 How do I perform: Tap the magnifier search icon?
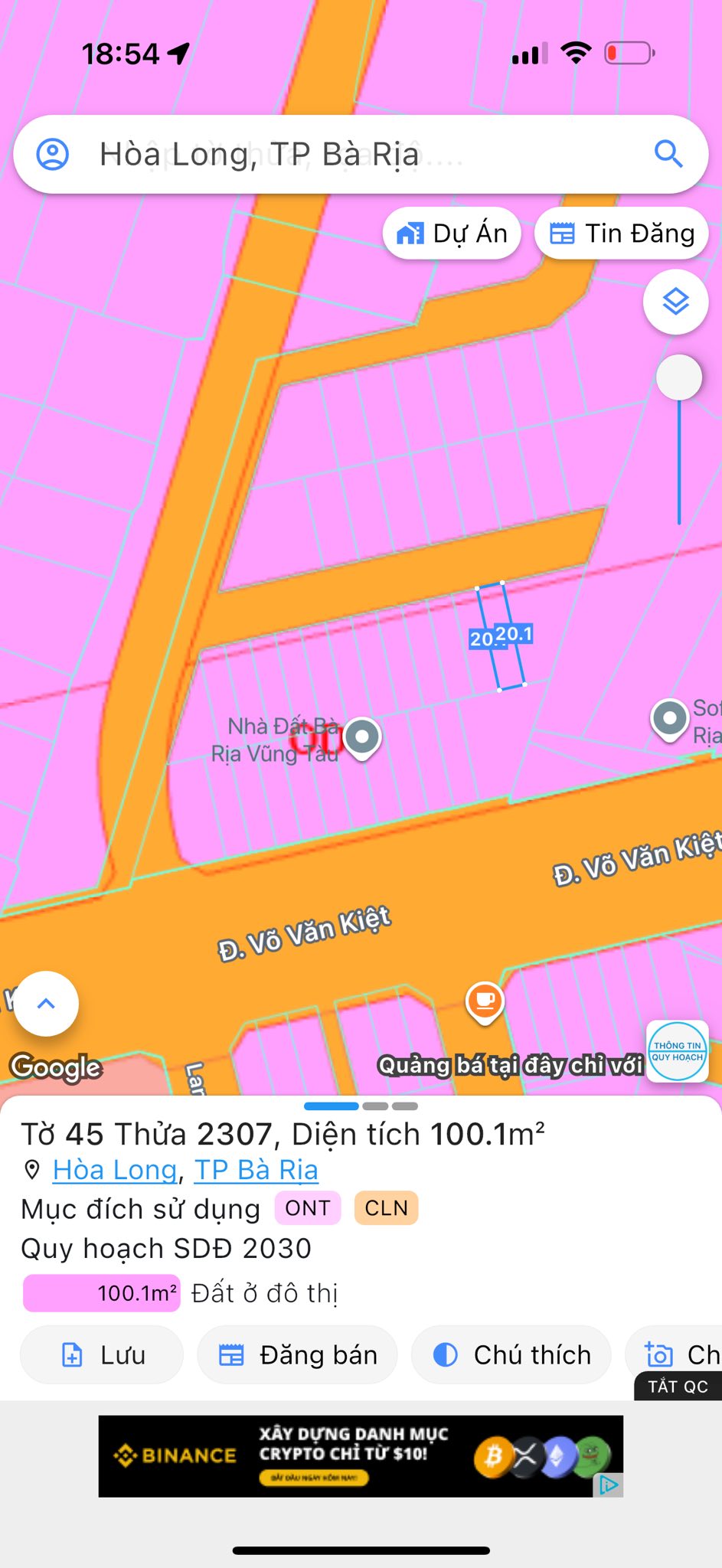[668, 154]
